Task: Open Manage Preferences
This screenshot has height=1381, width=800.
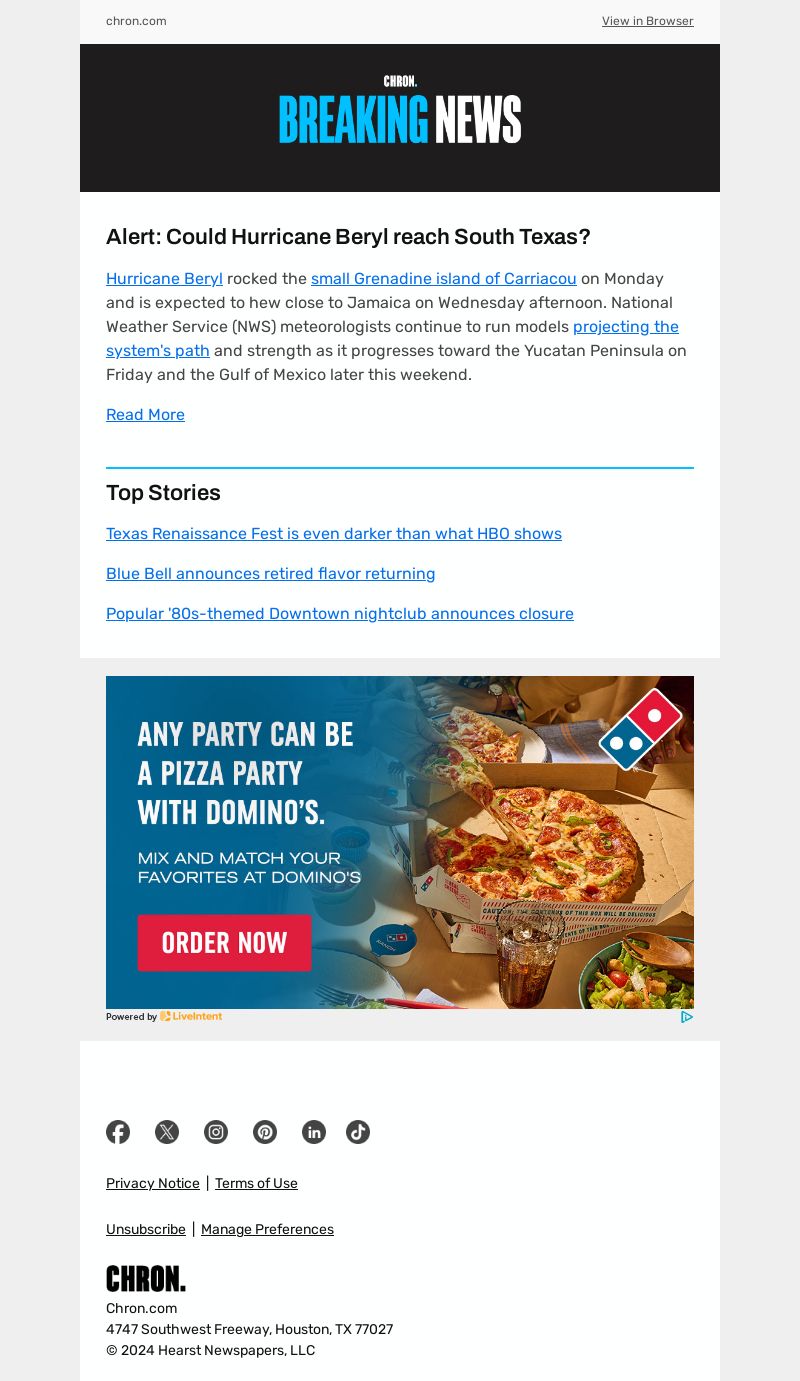Action: click(267, 1230)
